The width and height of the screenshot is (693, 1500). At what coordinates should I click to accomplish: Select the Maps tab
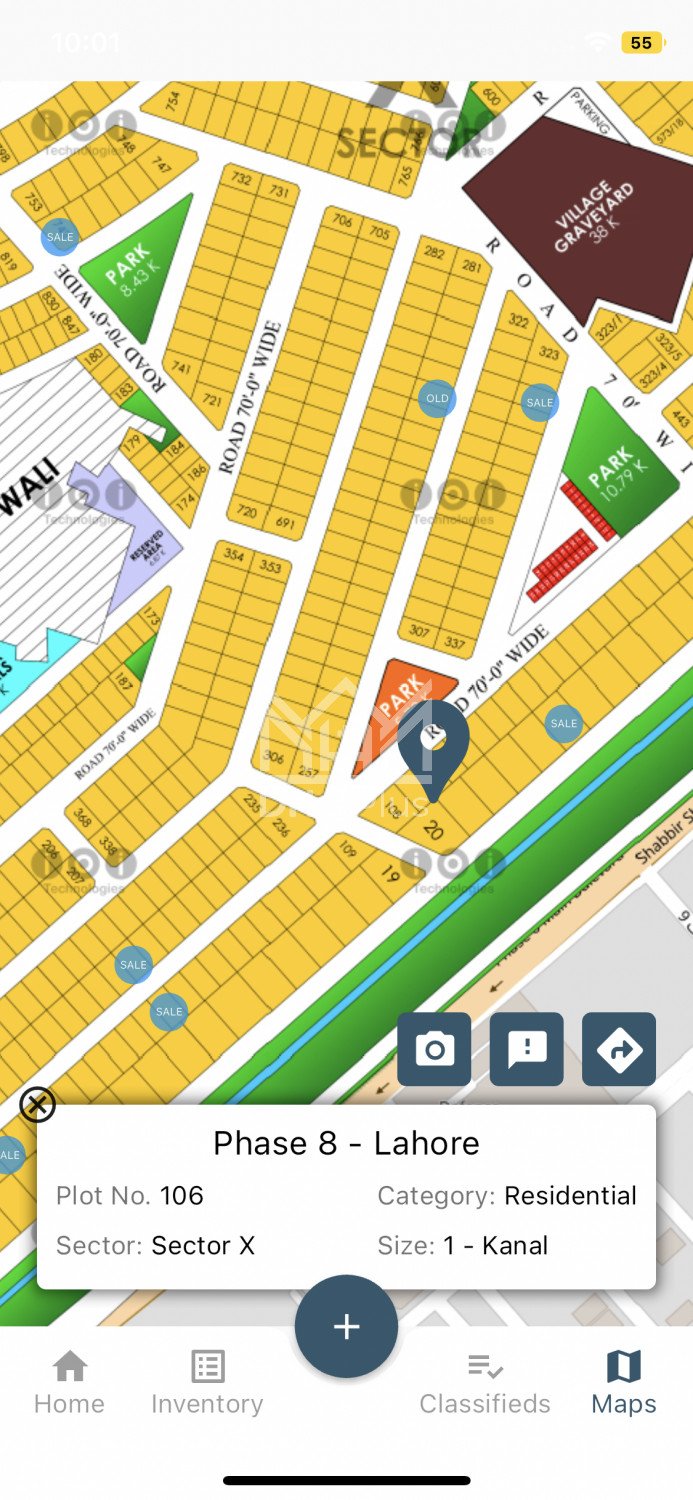(x=623, y=1382)
